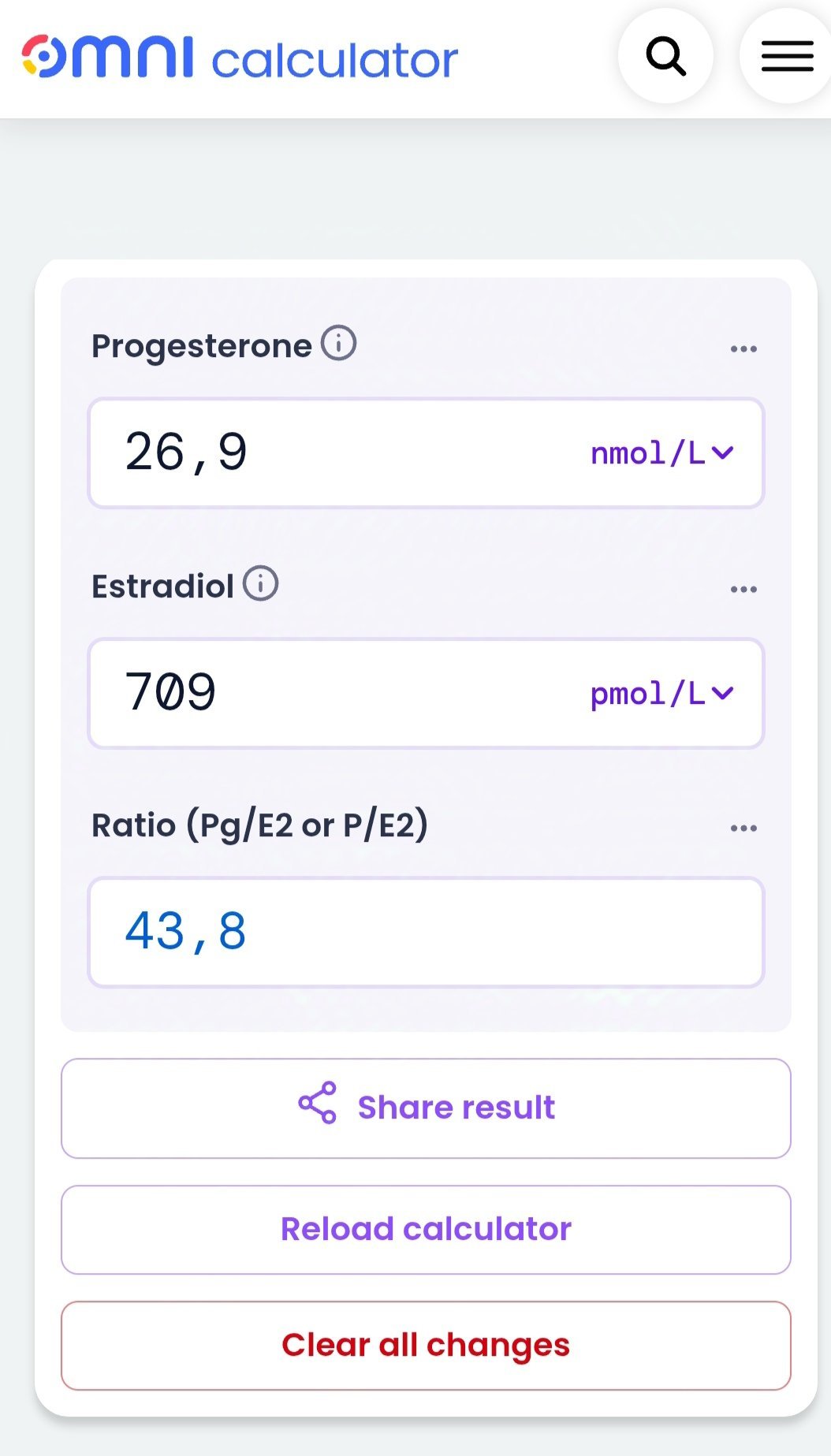
Task: Open Progesterone field options menu
Action: (x=743, y=348)
